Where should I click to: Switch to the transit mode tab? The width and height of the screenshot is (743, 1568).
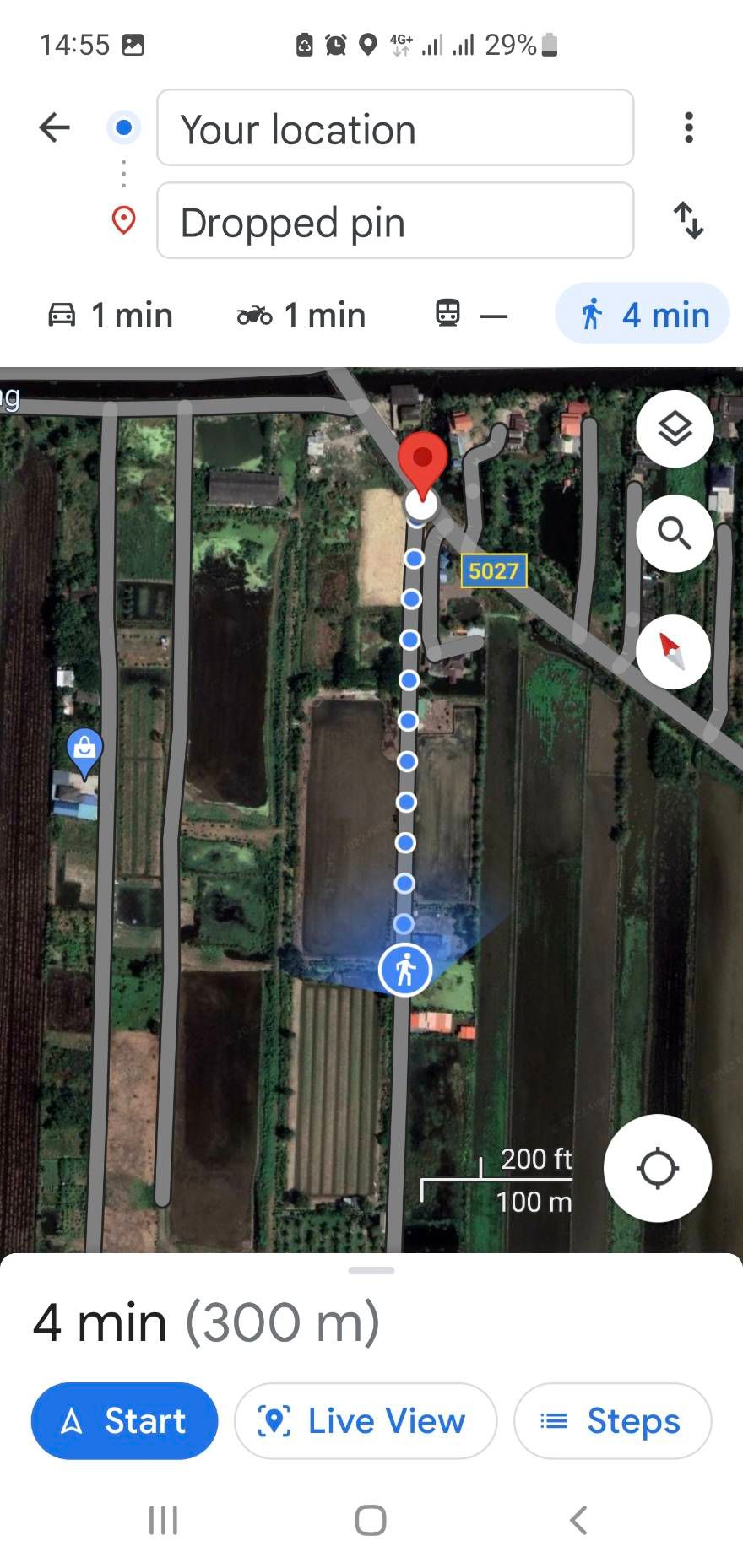pos(471,315)
